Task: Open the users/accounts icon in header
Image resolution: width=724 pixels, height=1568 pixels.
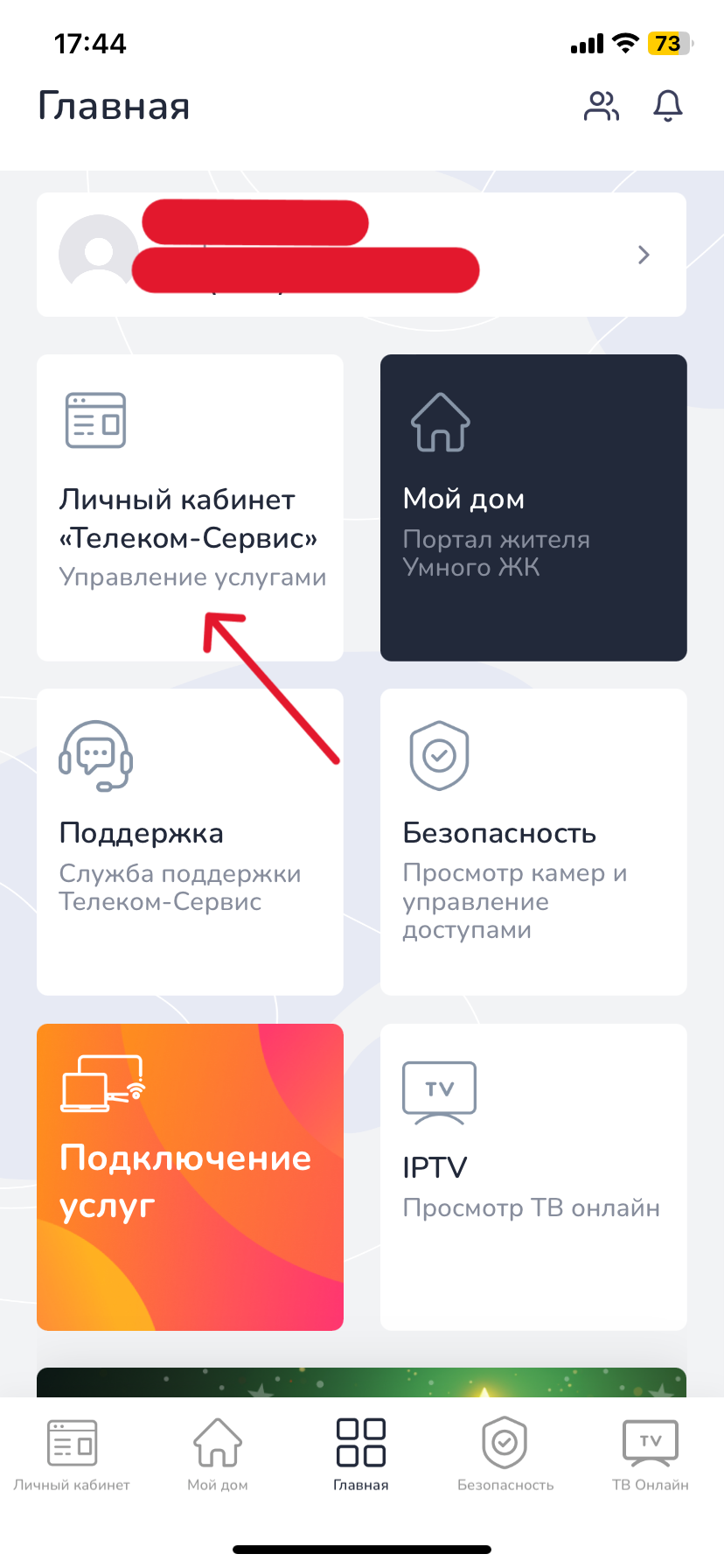Action: [601, 107]
